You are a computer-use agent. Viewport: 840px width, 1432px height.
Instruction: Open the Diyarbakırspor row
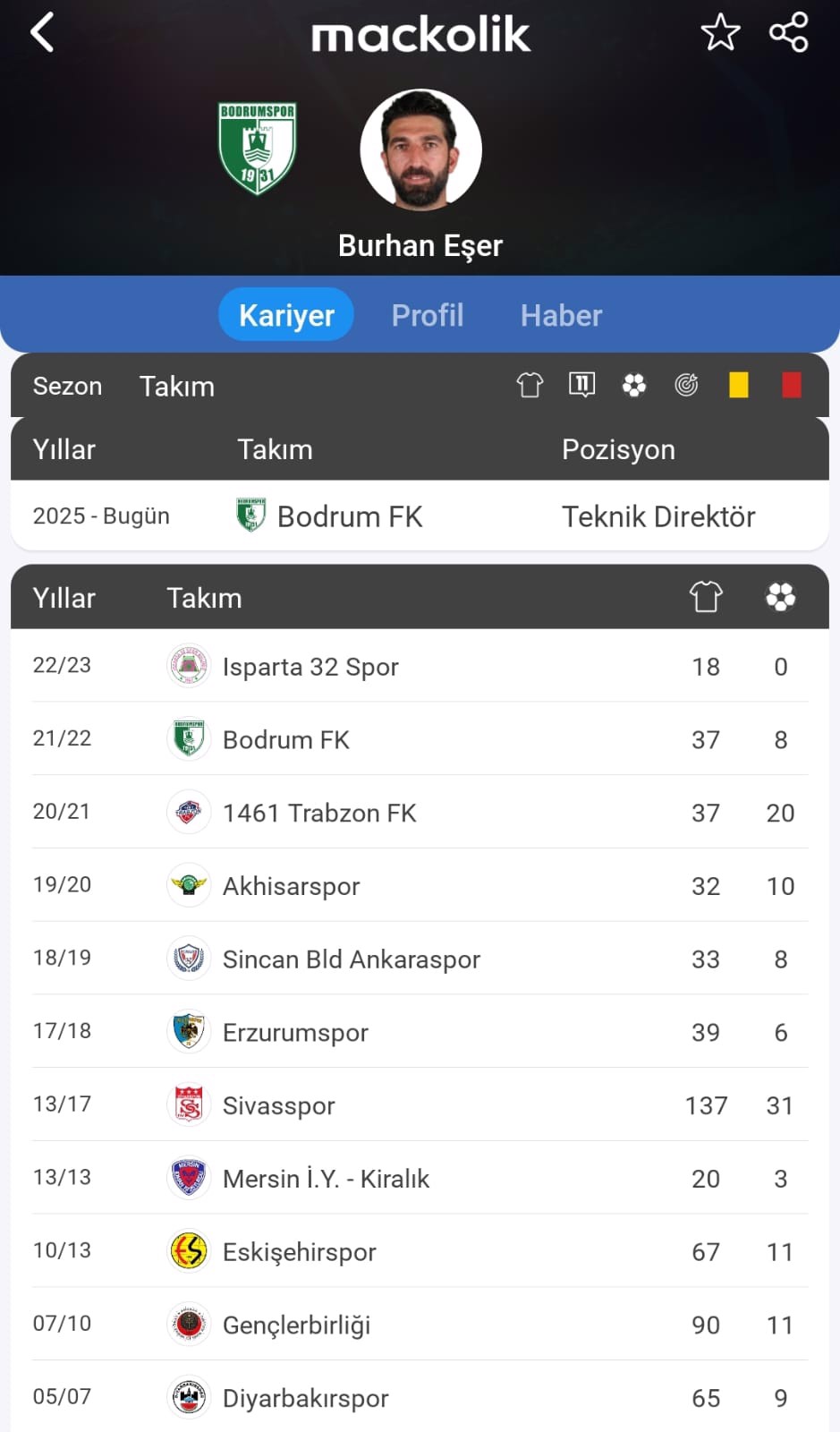pyautogui.click(x=420, y=1397)
